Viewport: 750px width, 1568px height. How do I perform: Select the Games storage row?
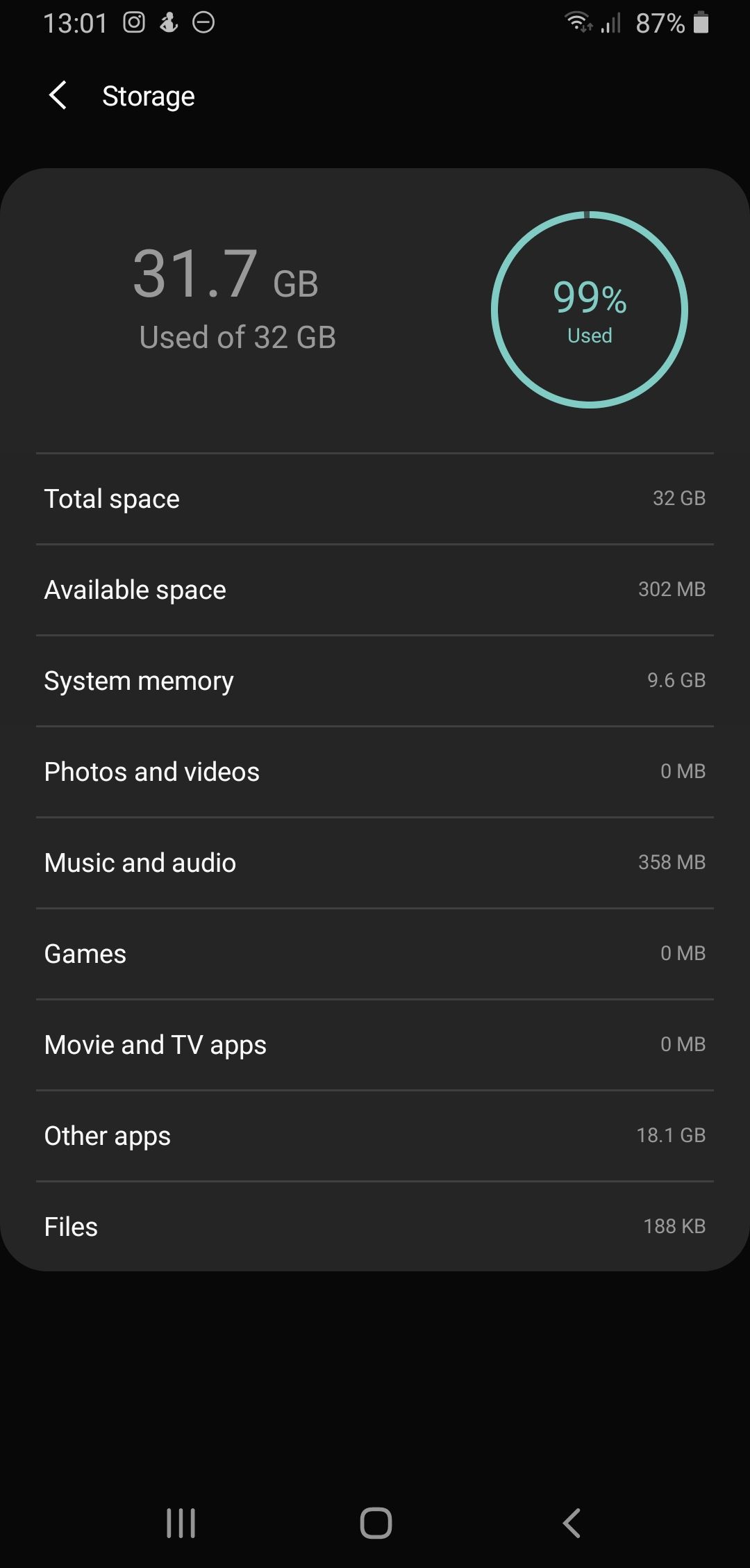click(375, 953)
